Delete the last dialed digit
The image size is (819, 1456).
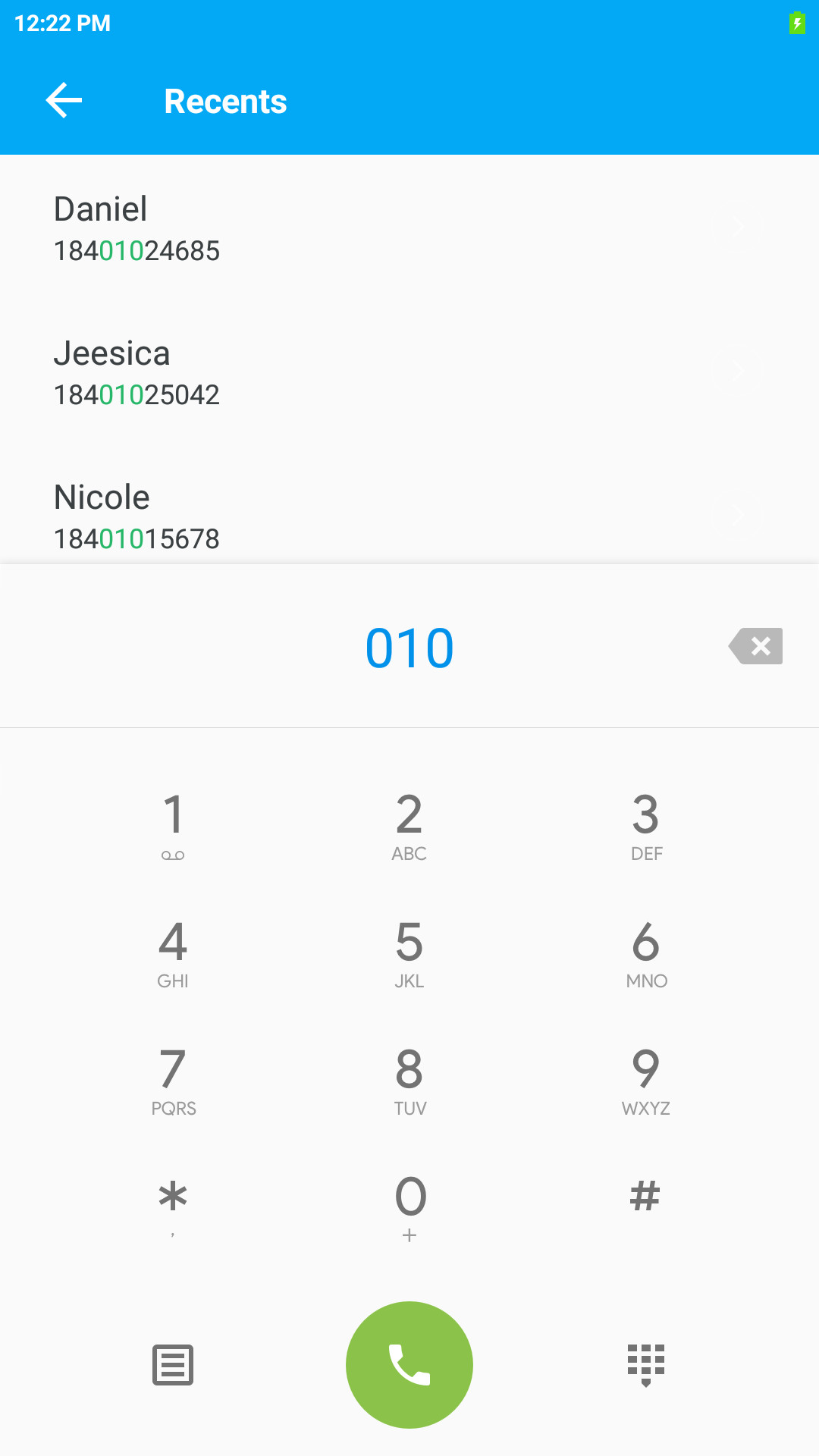[755, 646]
